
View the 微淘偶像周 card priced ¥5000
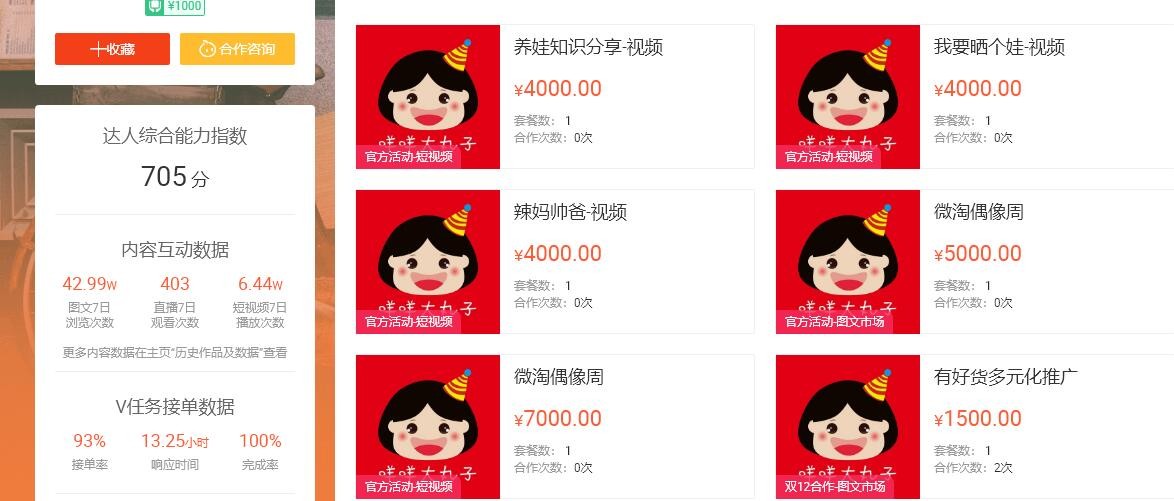click(978, 213)
